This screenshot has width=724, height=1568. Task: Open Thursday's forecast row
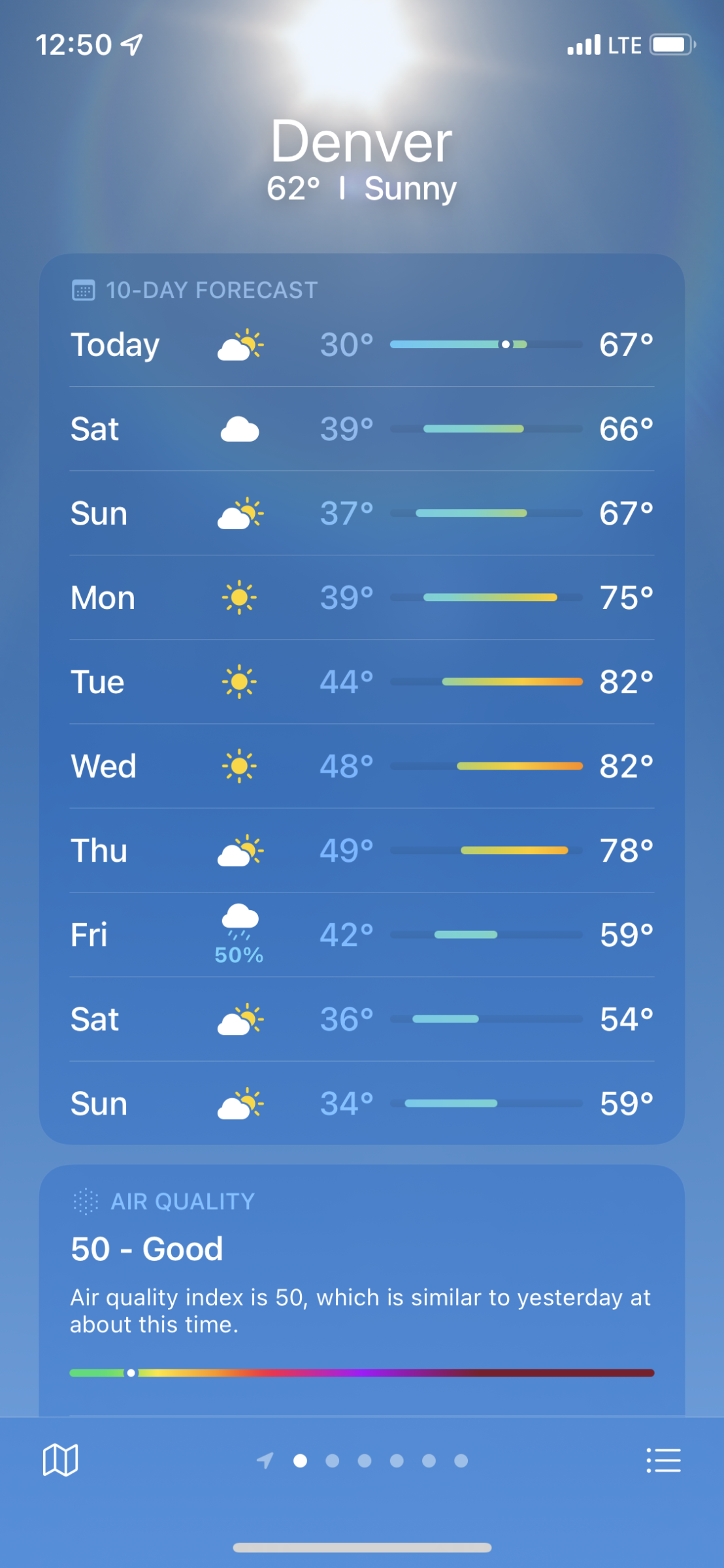[x=361, y=851]
